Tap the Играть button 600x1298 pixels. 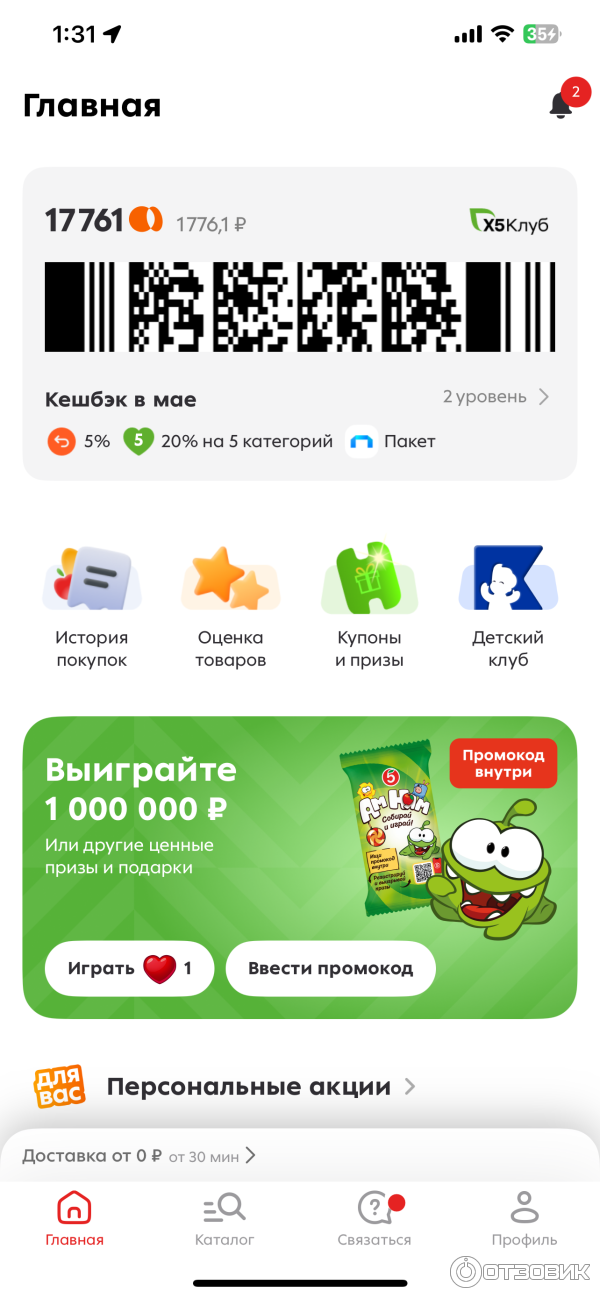129,968
